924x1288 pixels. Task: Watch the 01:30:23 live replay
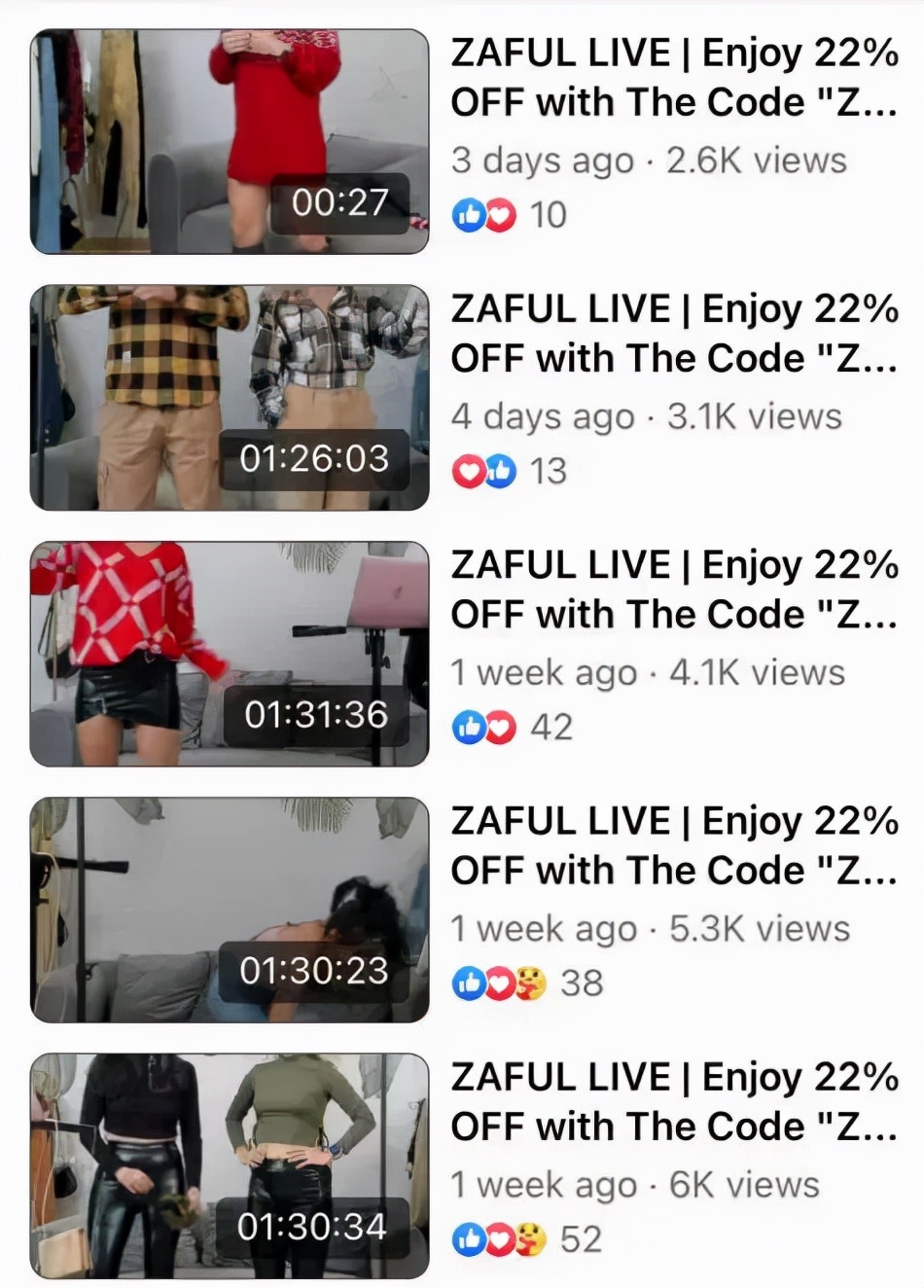230,910
